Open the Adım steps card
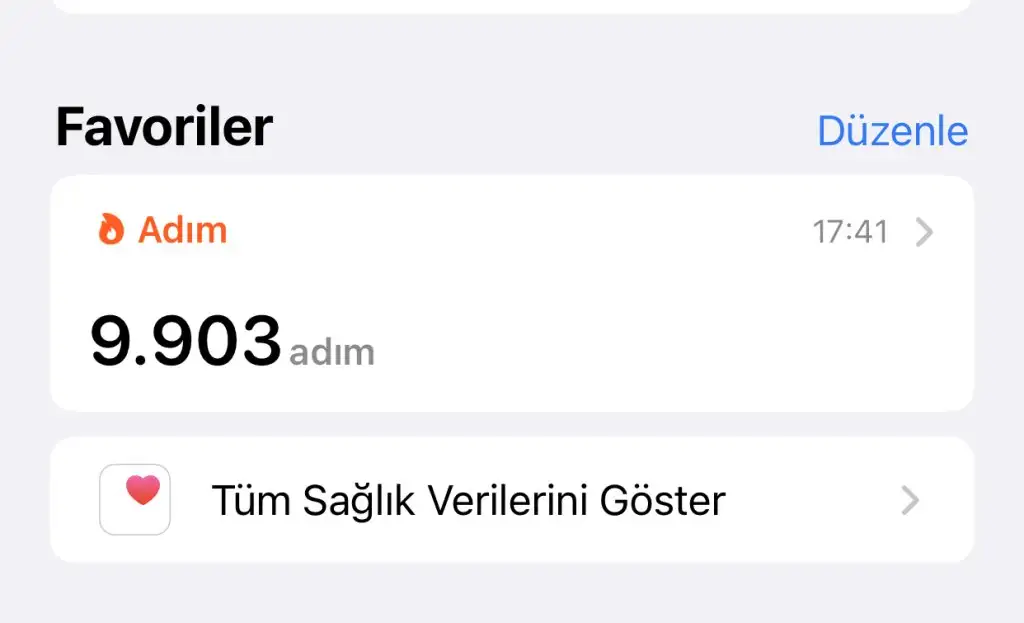Image resolution: width=1024 pixels, height=623 pixels. [x=510, y=293]
